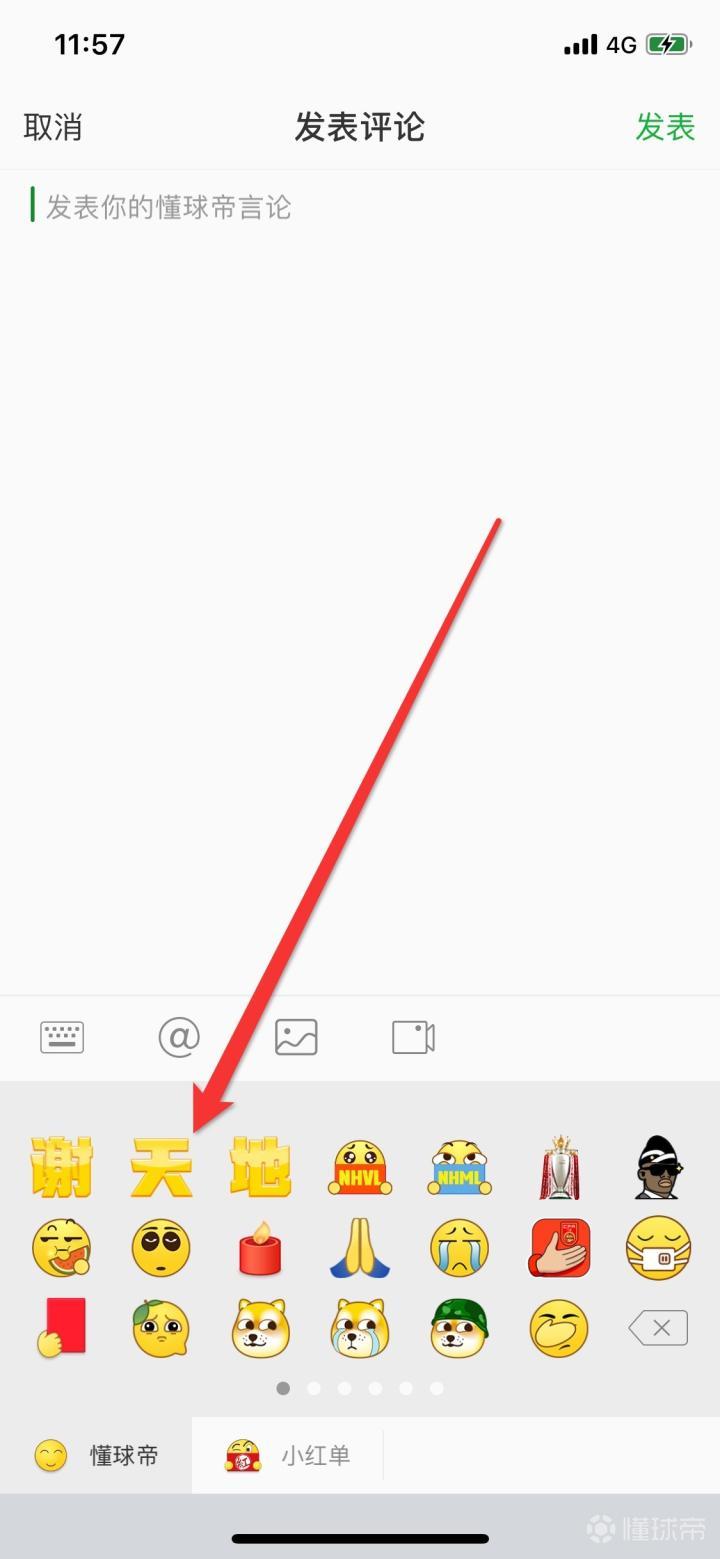
Task: Tap 发表 to publish the comment
Action: pyautogui.click(x=665, y=128)
